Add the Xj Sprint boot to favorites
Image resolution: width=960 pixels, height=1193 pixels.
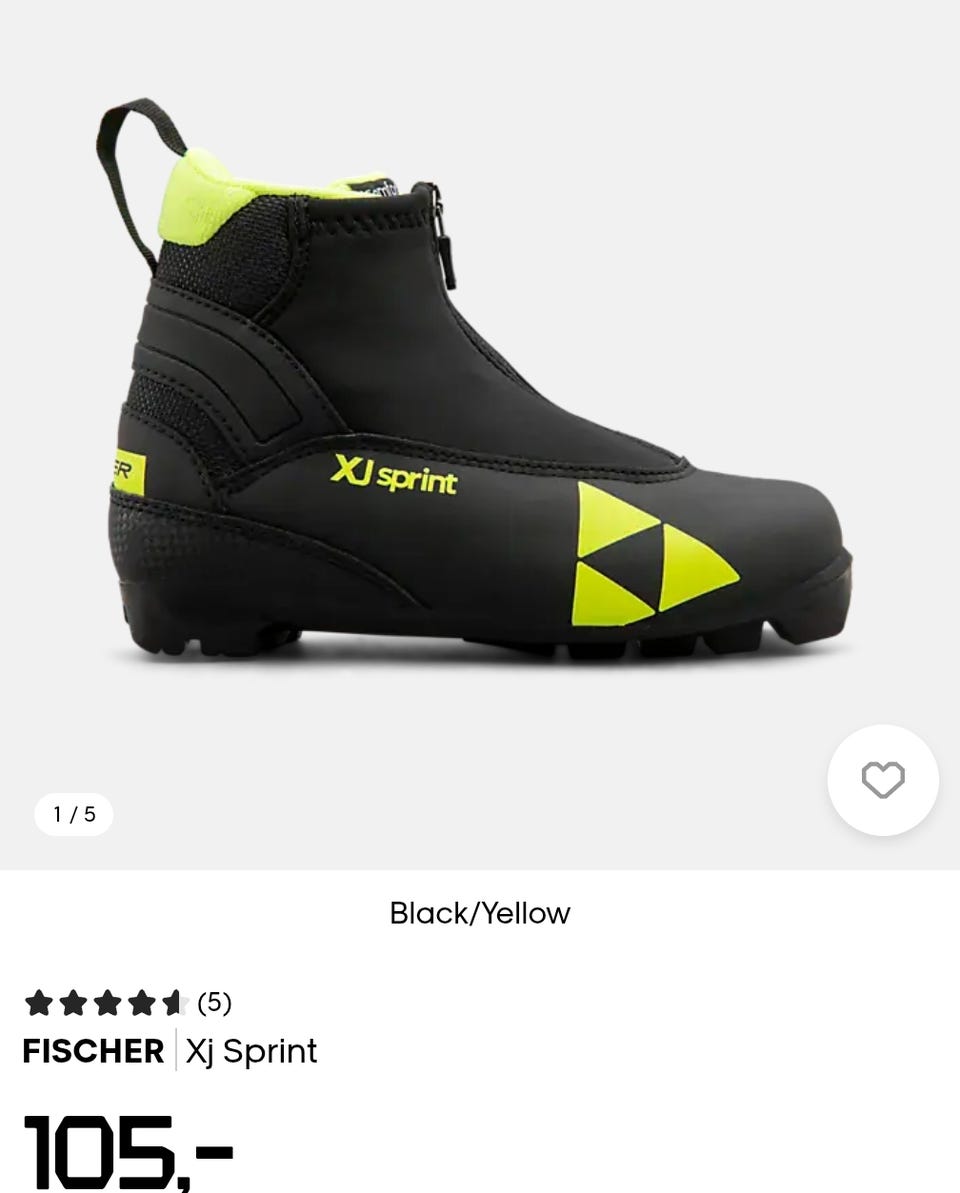882,780
